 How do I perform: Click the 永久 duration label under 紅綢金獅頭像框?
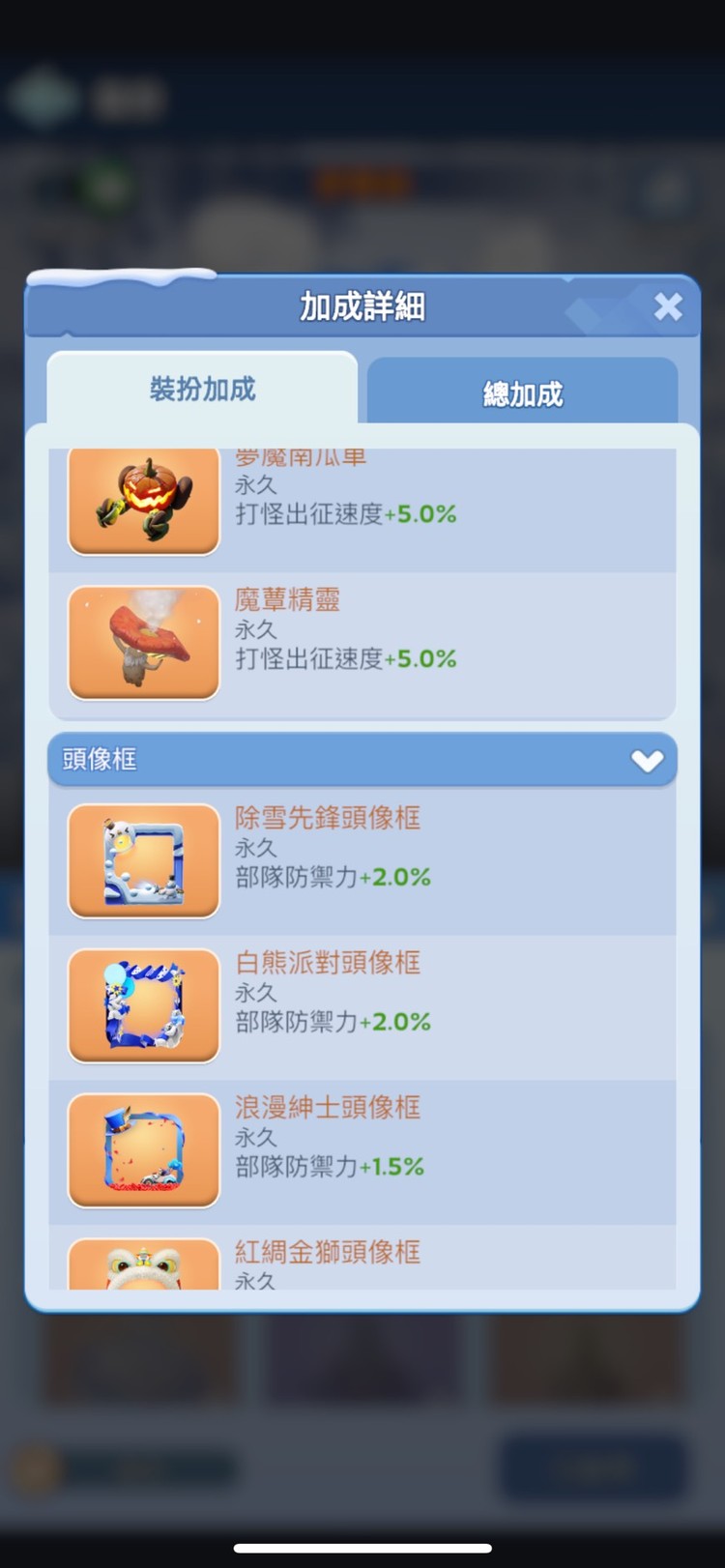click(254, 1281)
